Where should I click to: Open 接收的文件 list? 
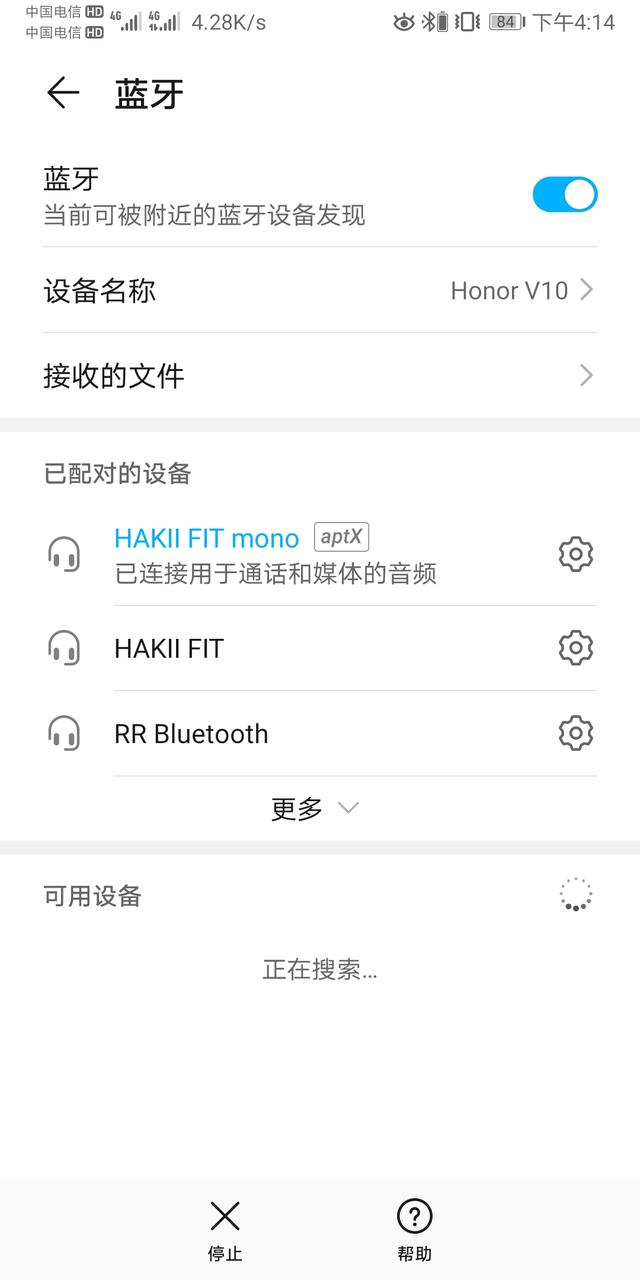pyautogui.click(x=320, y=376)
